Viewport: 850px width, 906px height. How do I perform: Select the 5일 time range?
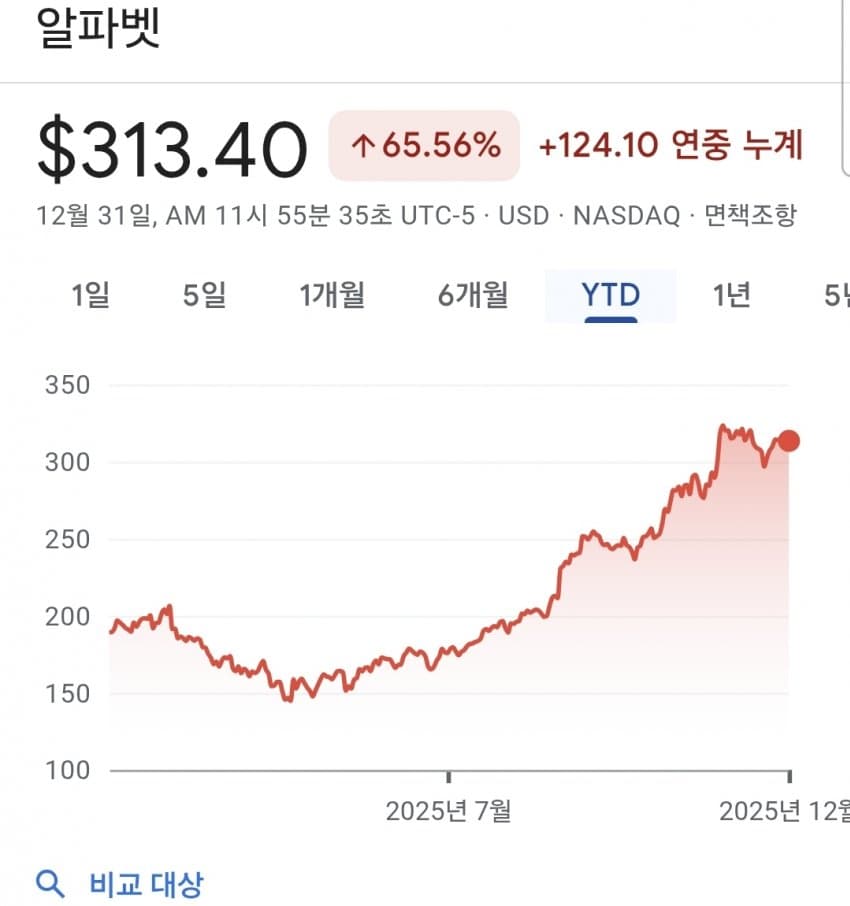pos(205,295)
